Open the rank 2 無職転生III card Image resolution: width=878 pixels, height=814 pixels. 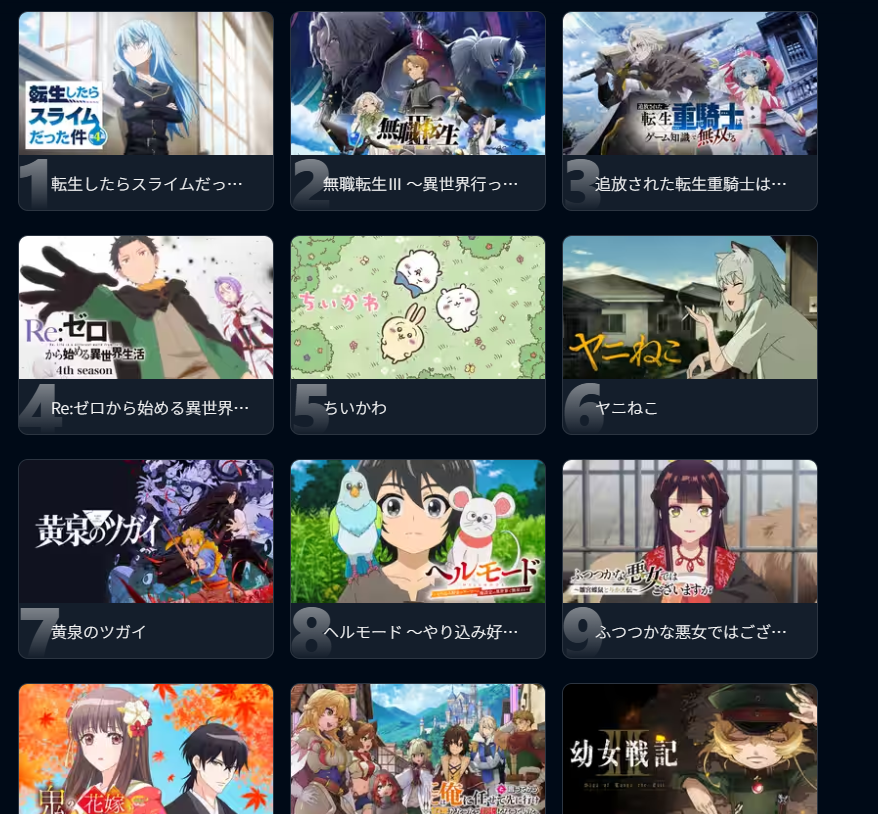tap(418, 111)
